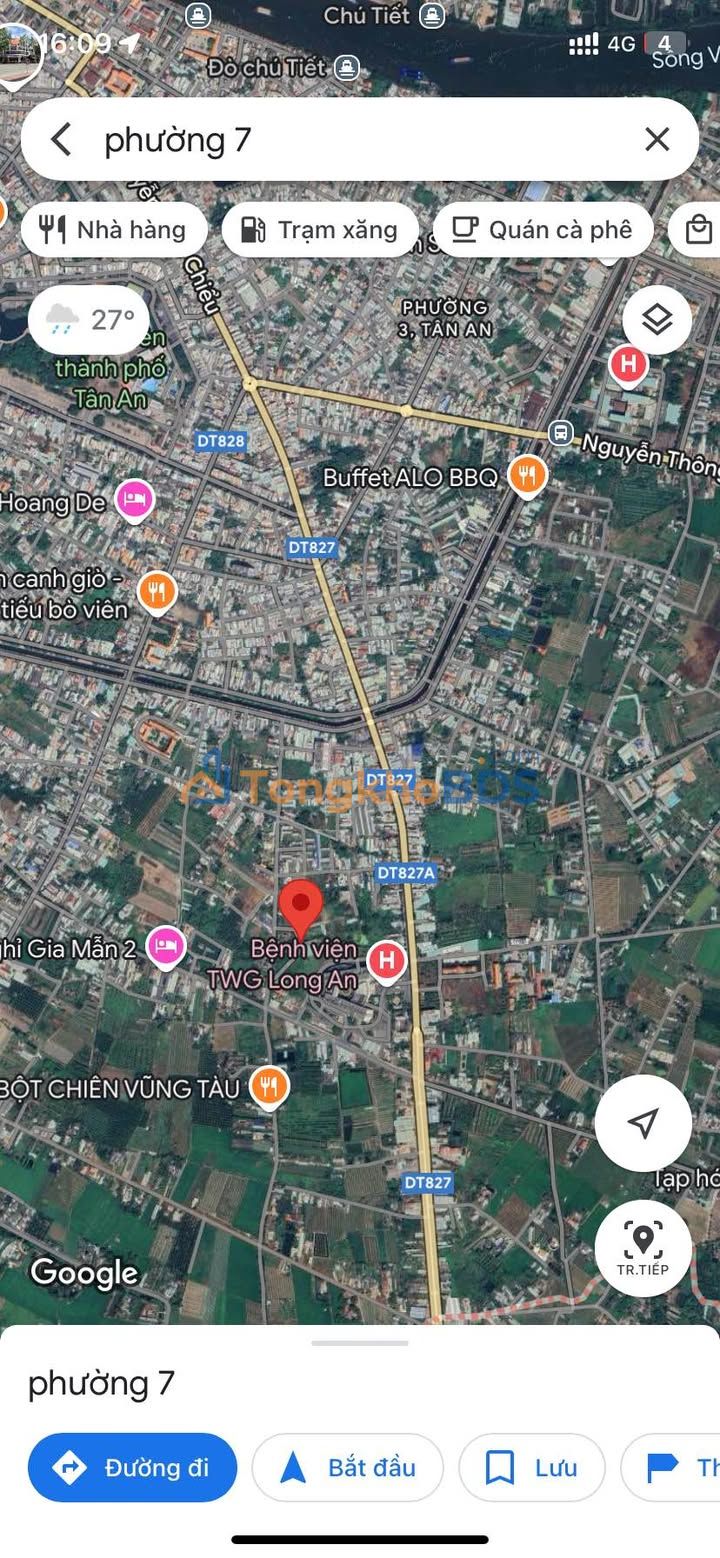
Task: Open the TR.TIẾP live view button
Action: 643,1248
